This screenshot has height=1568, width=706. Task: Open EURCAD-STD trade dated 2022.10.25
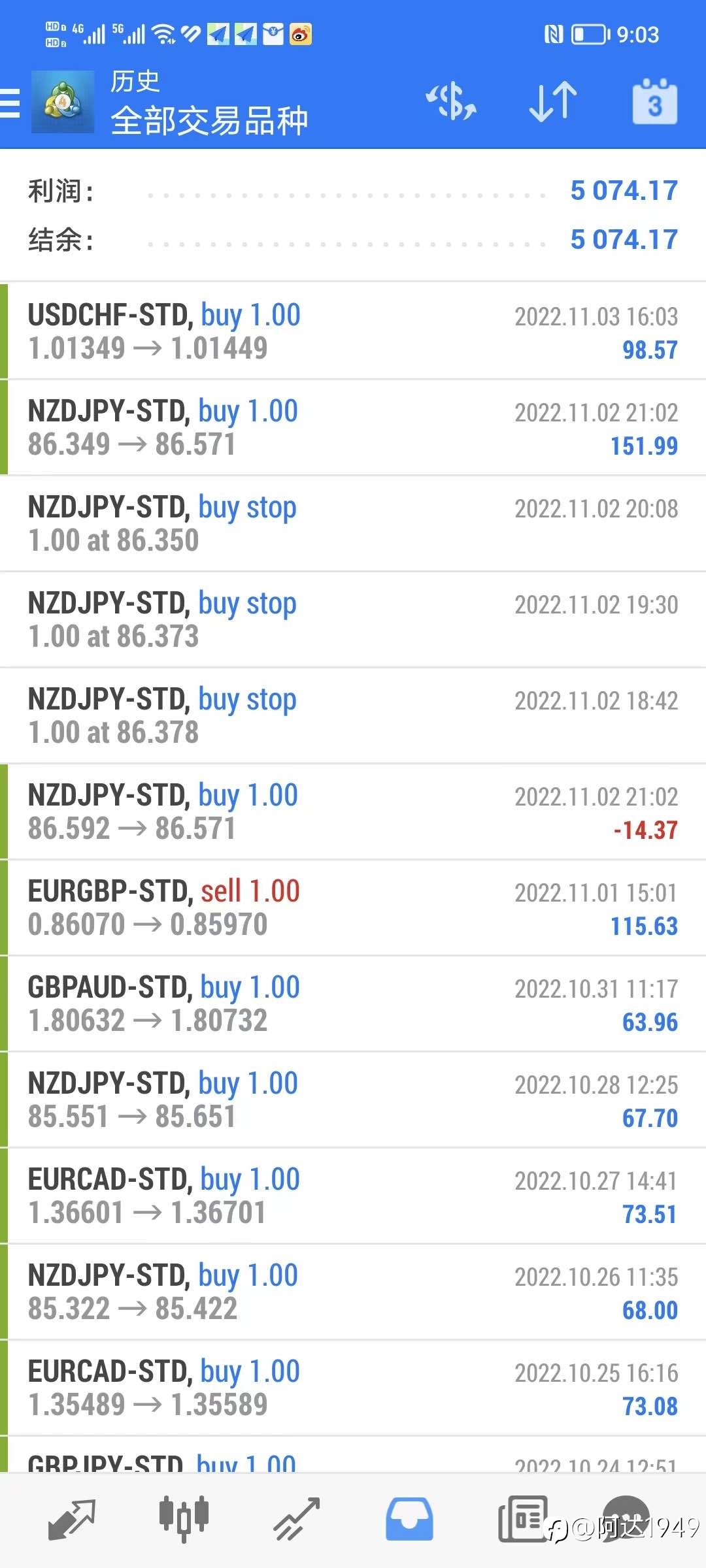coord(353,1388)
